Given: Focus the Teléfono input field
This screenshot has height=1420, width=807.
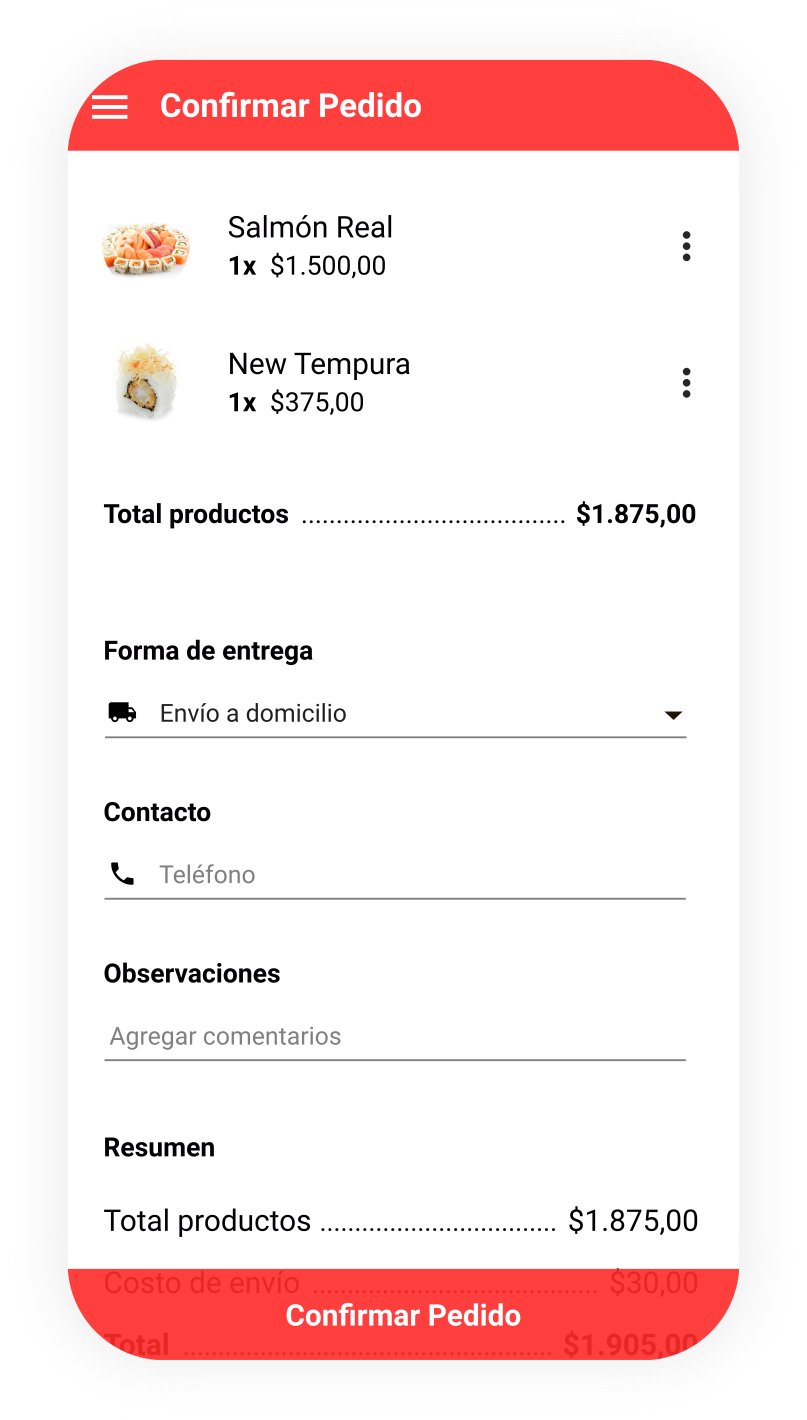Looking at the screenshot, I should (395, 875).
